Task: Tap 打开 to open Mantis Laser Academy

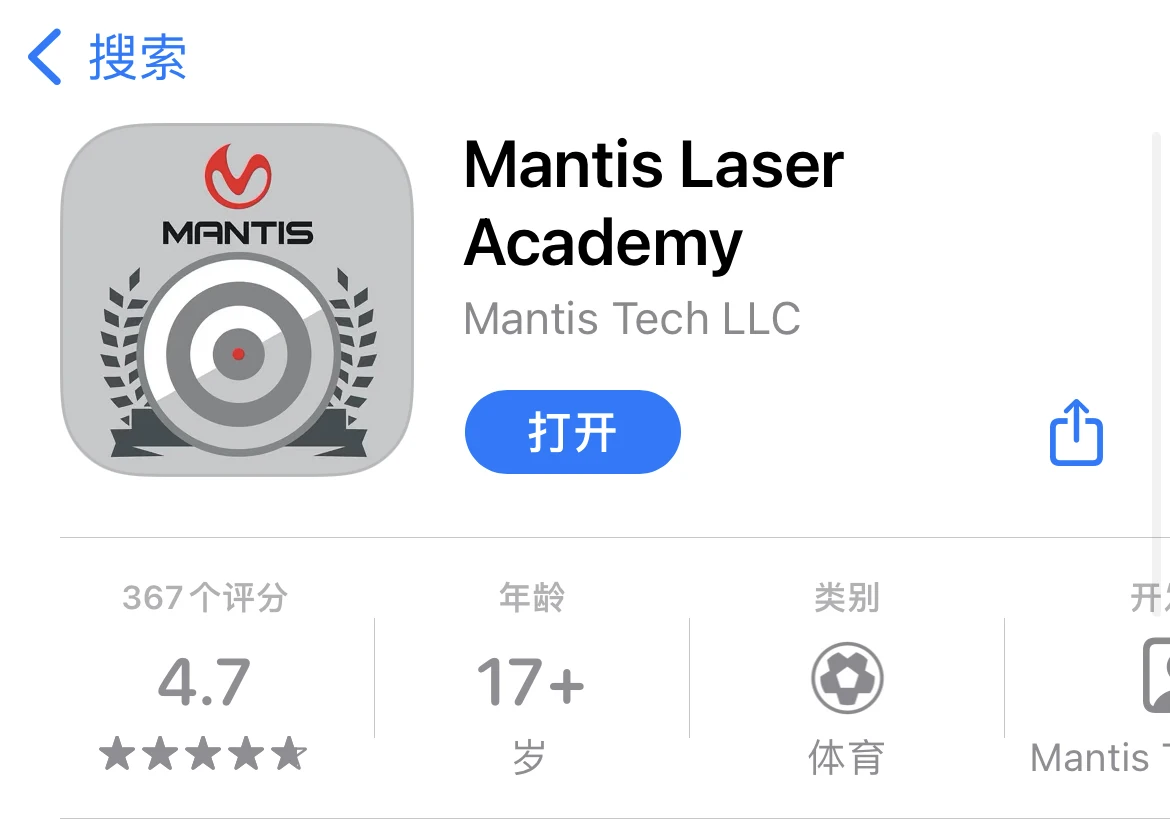Action: click(572, 433)
